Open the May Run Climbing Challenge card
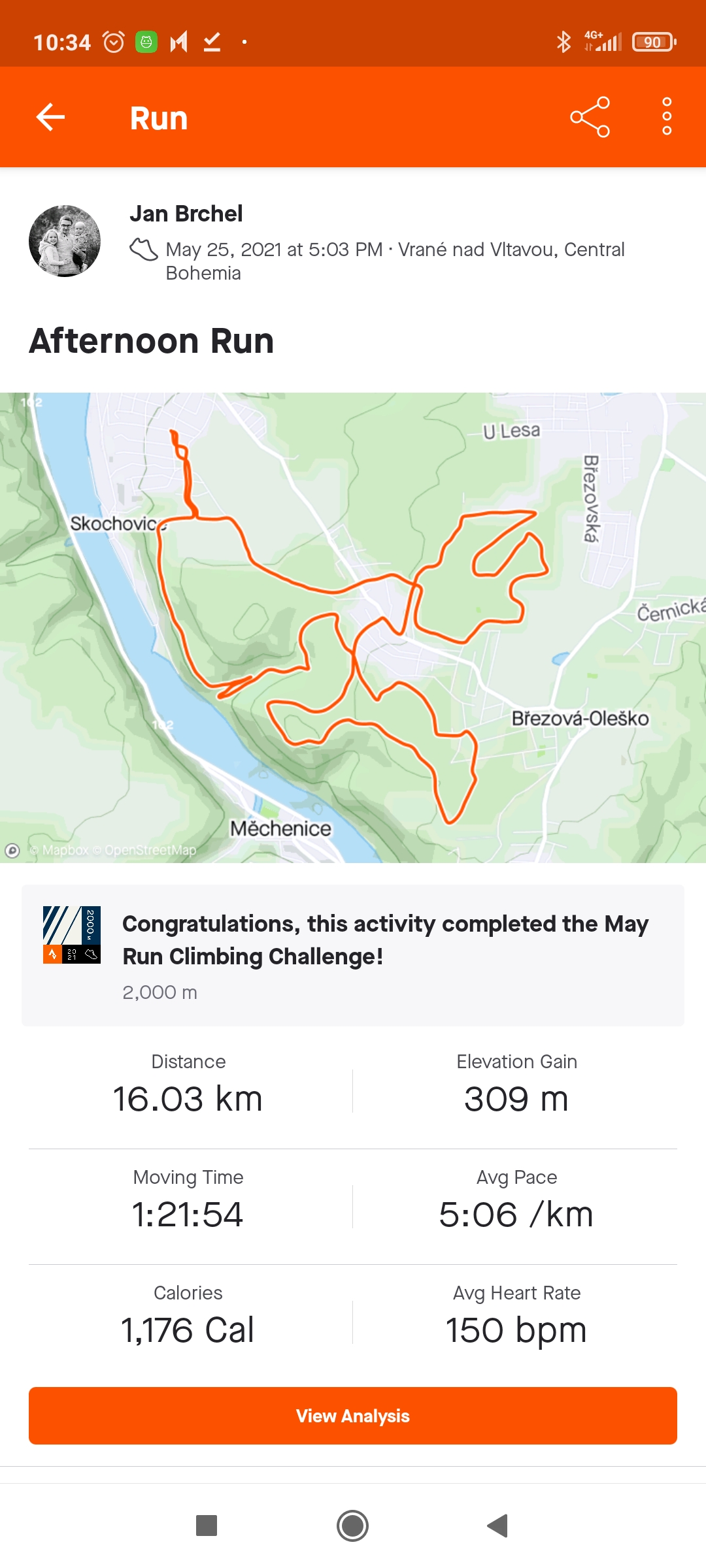Image resolution: width=706 pixels, height=1568 pixels. (353, 955)
